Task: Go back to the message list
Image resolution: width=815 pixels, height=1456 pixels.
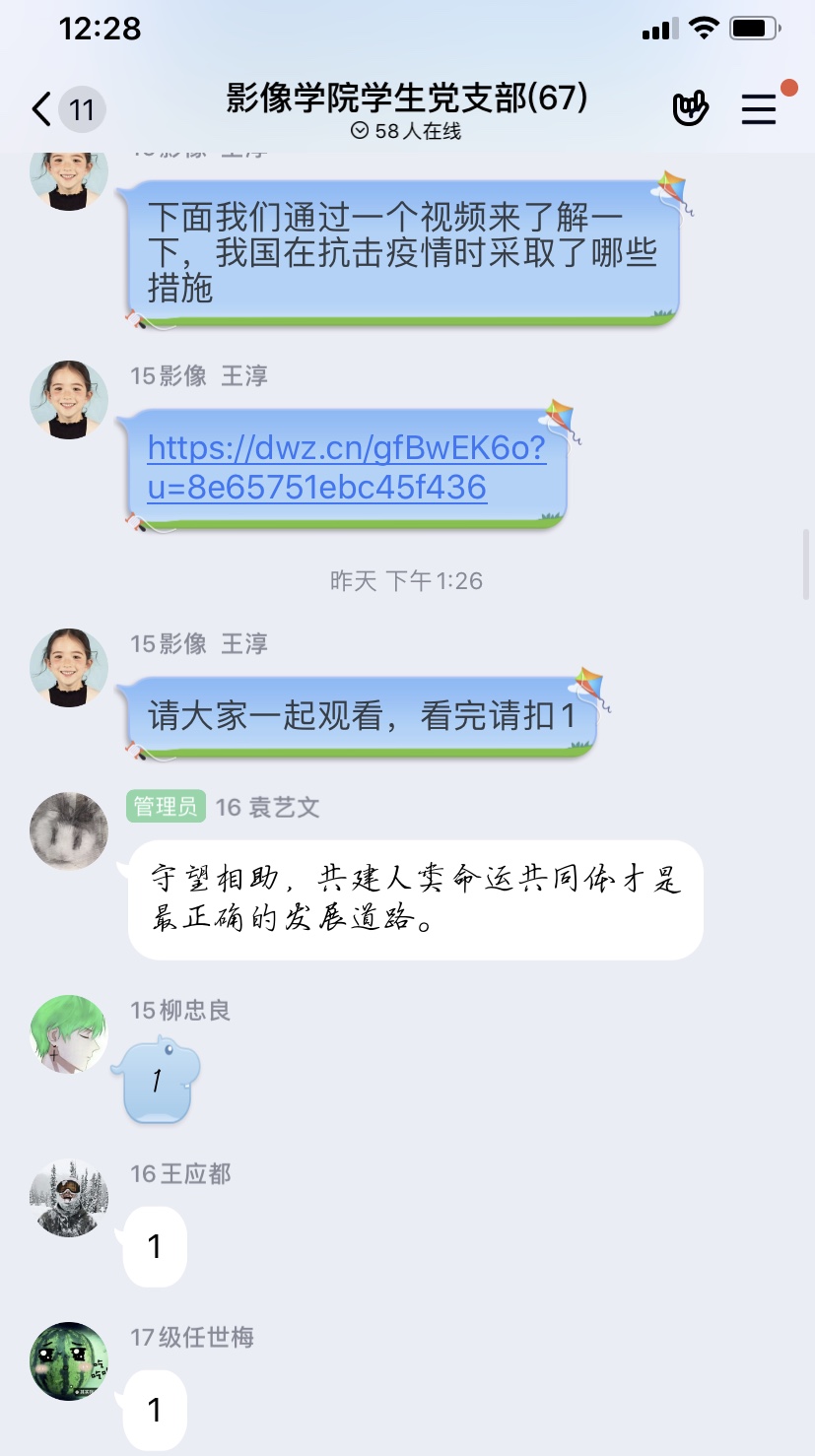Action: click(42, 109)
